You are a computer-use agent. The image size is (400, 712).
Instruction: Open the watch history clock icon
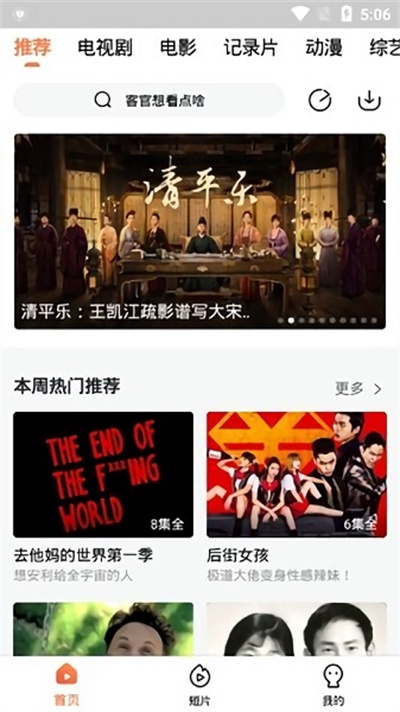pyautogui.click(x=320, y=100)
